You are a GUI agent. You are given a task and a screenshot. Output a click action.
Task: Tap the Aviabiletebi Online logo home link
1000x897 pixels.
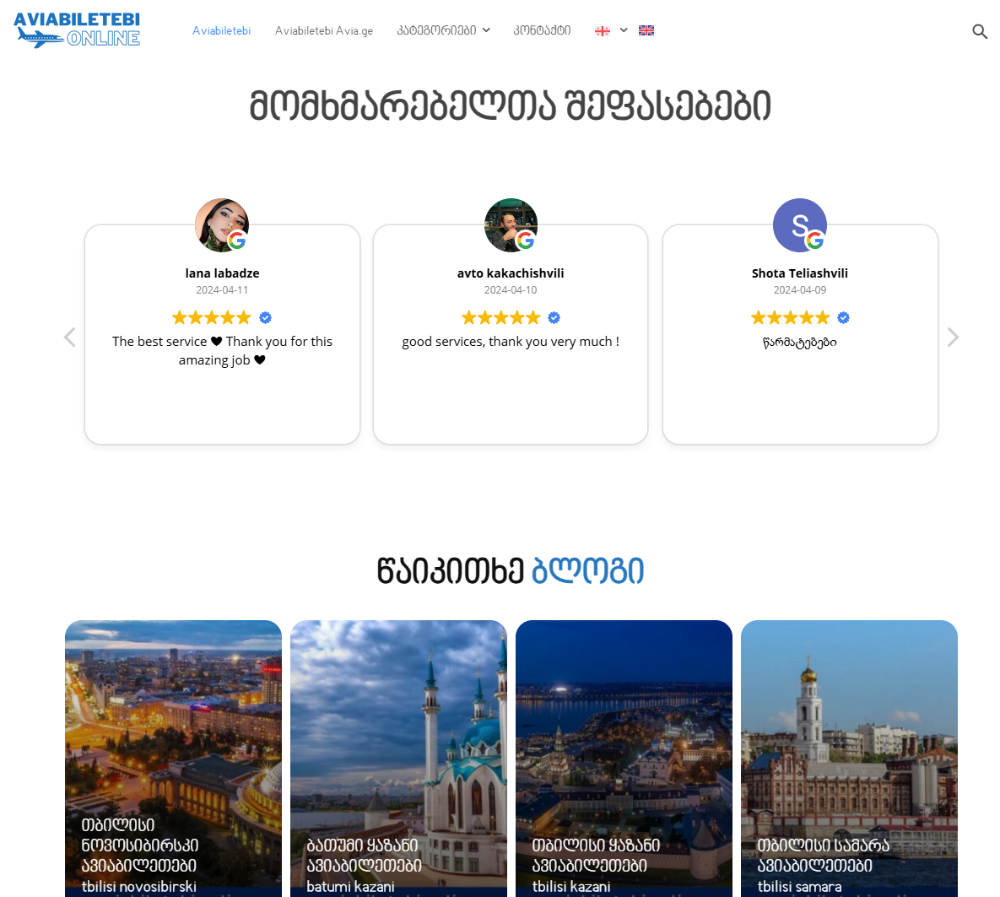coord(77,30)
